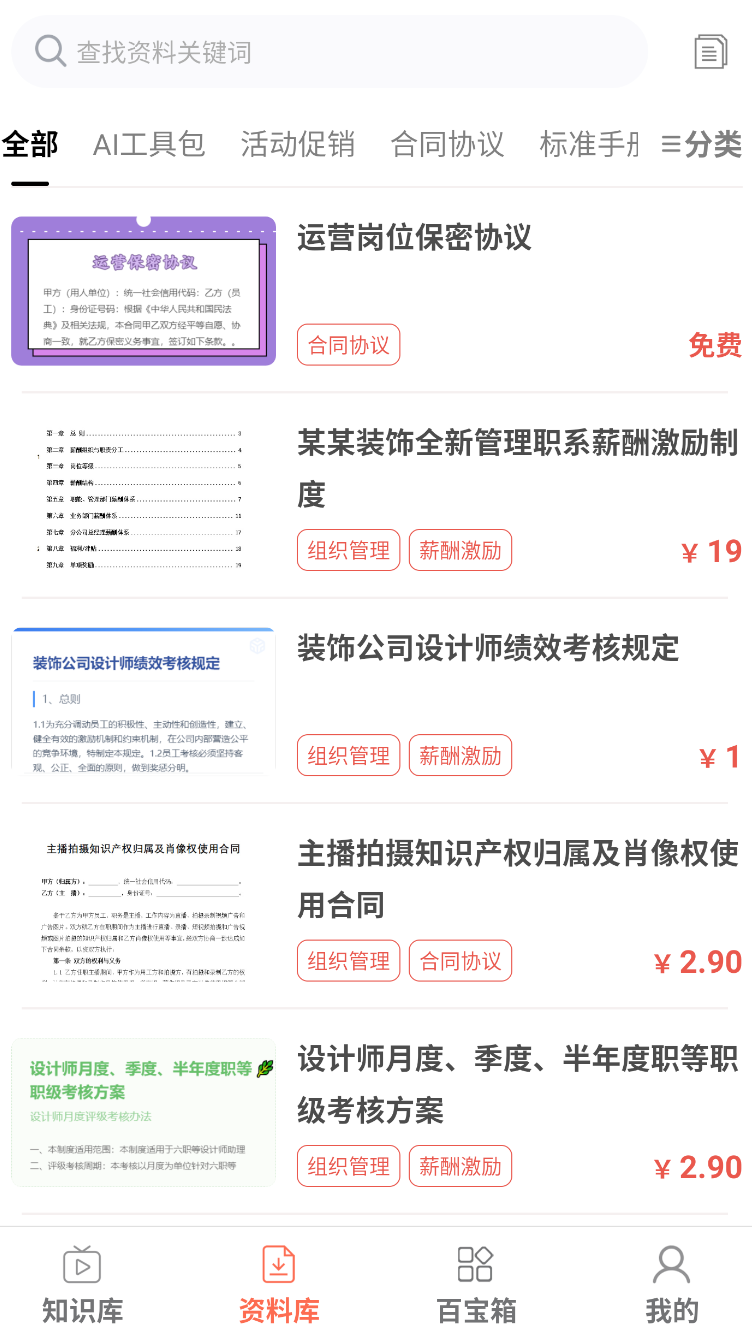The height and width of the screenshot is (1325, 752).
Task: Open the 分类 category menu
Action: pos(701,144)
